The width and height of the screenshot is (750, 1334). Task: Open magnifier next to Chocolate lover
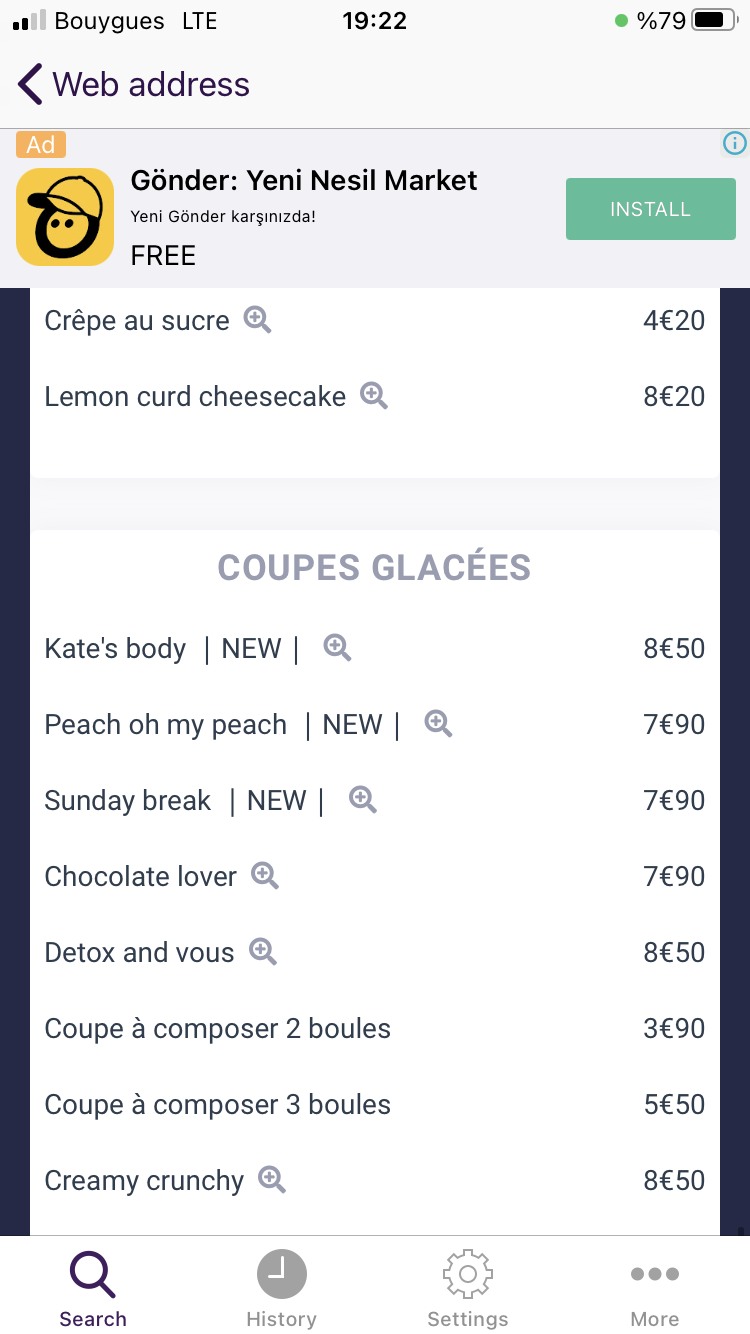[265, 876]
